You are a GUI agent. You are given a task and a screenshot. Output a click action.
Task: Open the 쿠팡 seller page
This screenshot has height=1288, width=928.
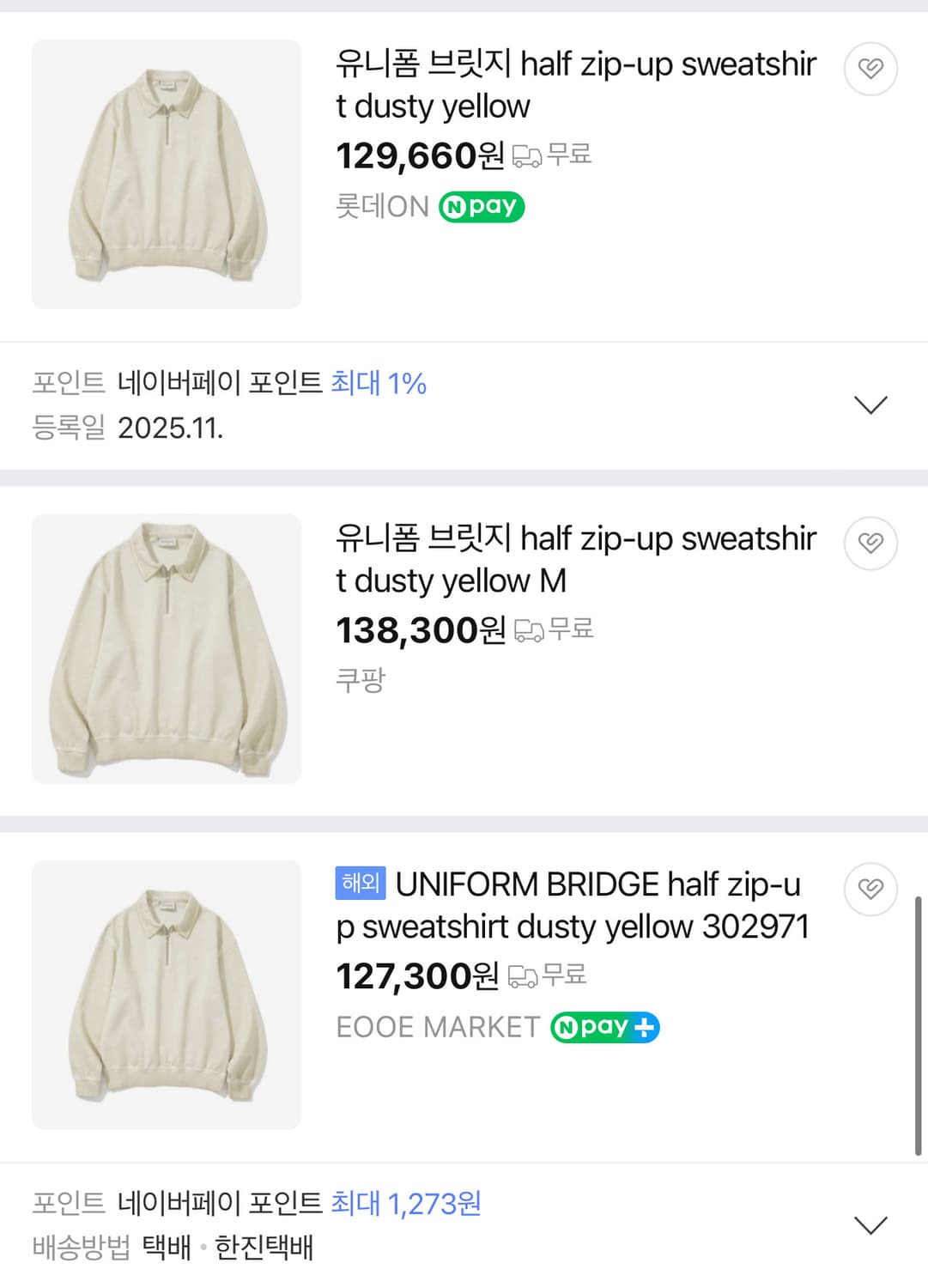tap(361, 680)
